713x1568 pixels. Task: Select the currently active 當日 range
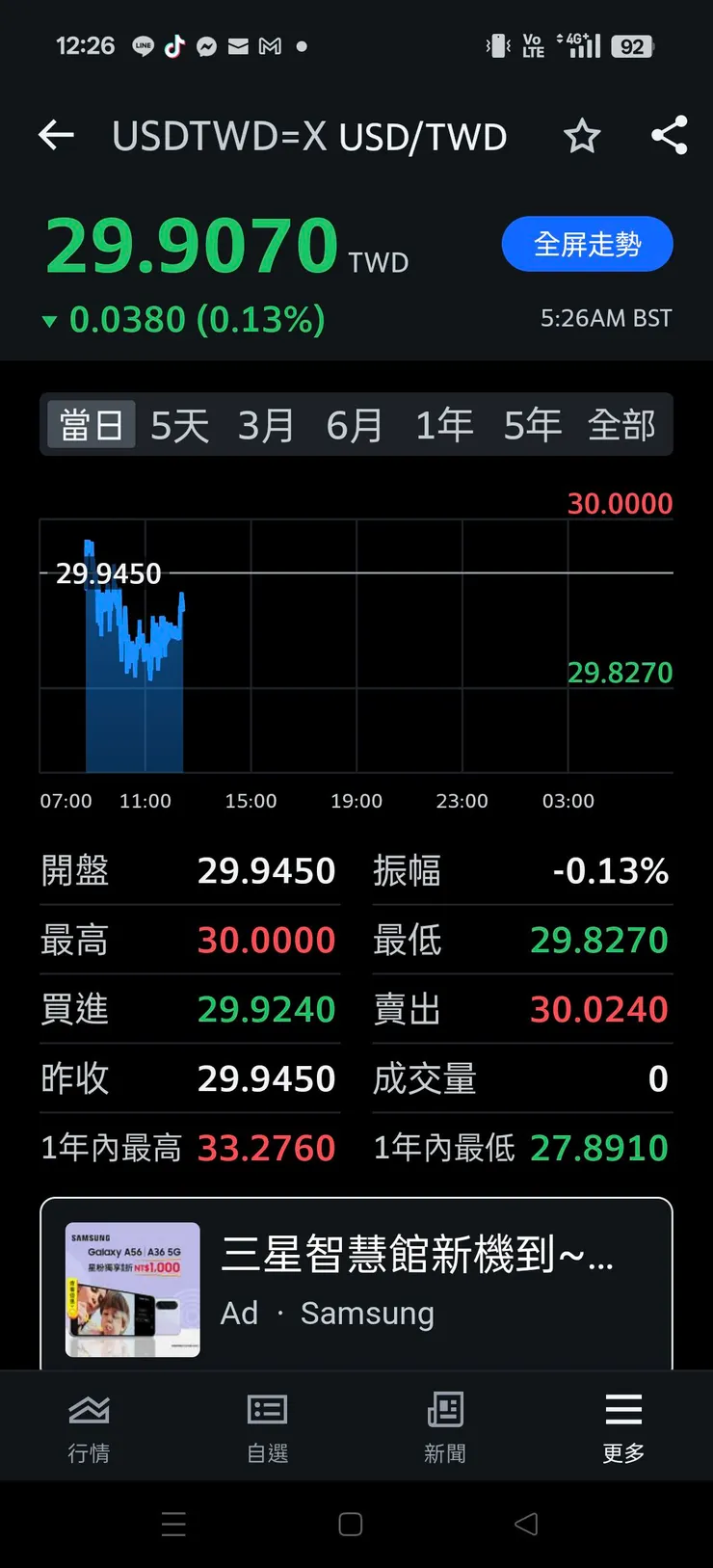pos(90,423)
